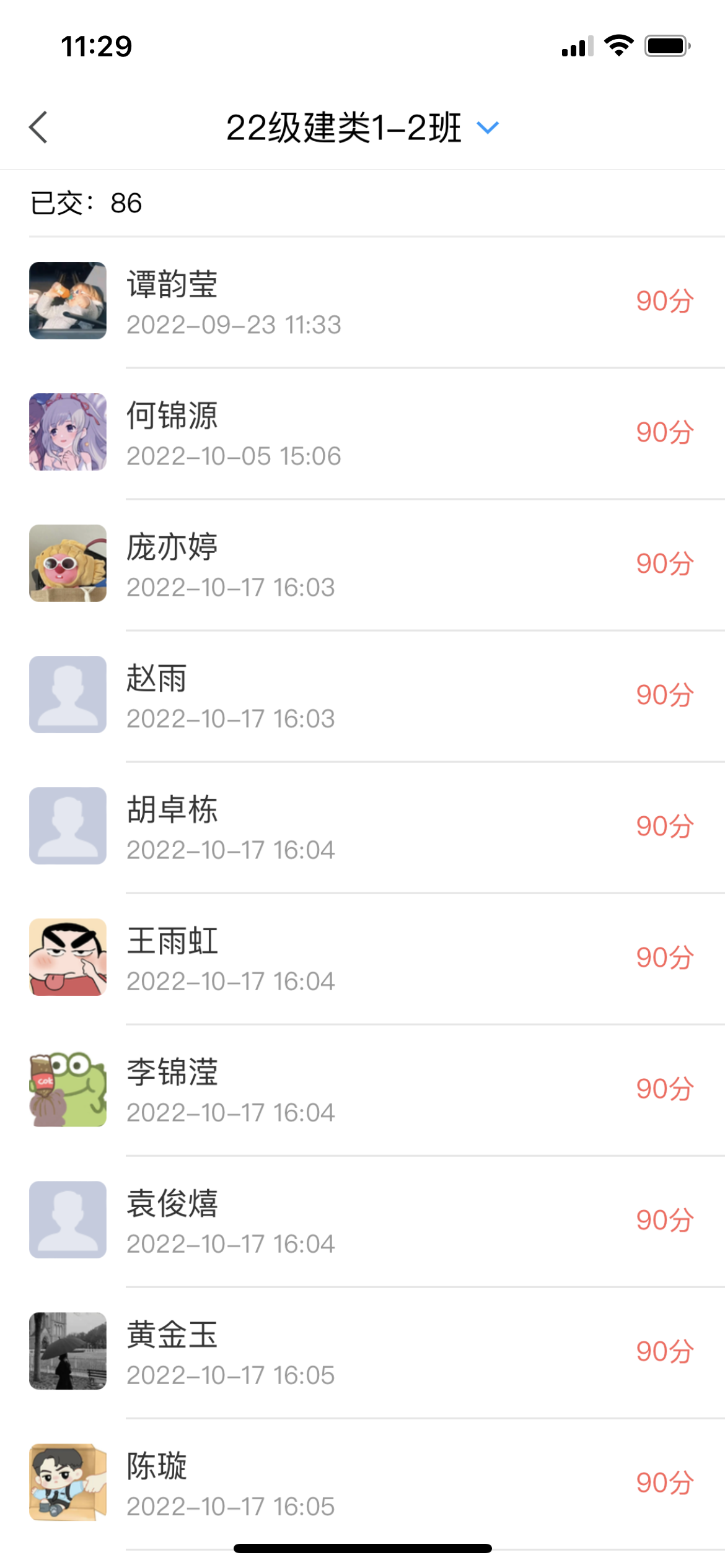Open 胡卓栋's submission details
The height and width of the screenshot is (1568, 725).
click(x=362, y=827)
